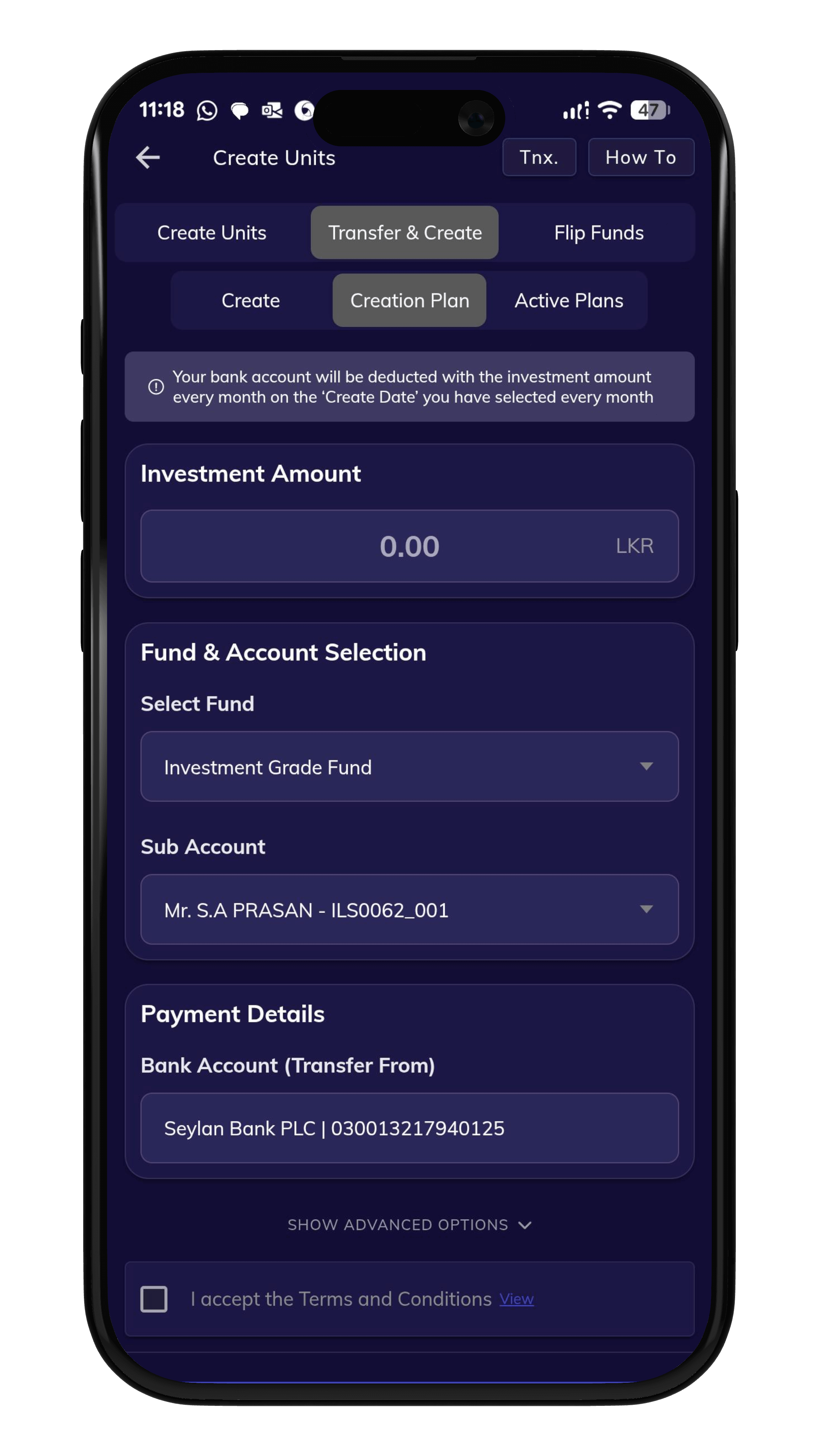Switch to the Create Units tab

pos(212,233)
